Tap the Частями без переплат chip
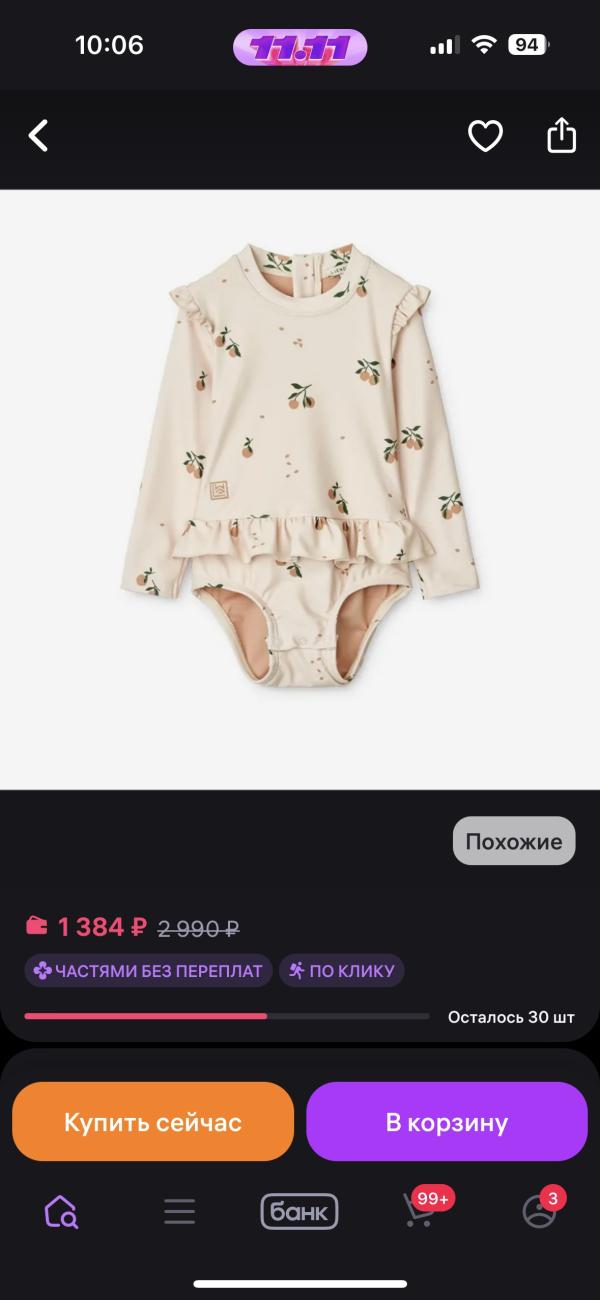The height and width of the screenshot is (1300, 600). (x=148, y=970)
